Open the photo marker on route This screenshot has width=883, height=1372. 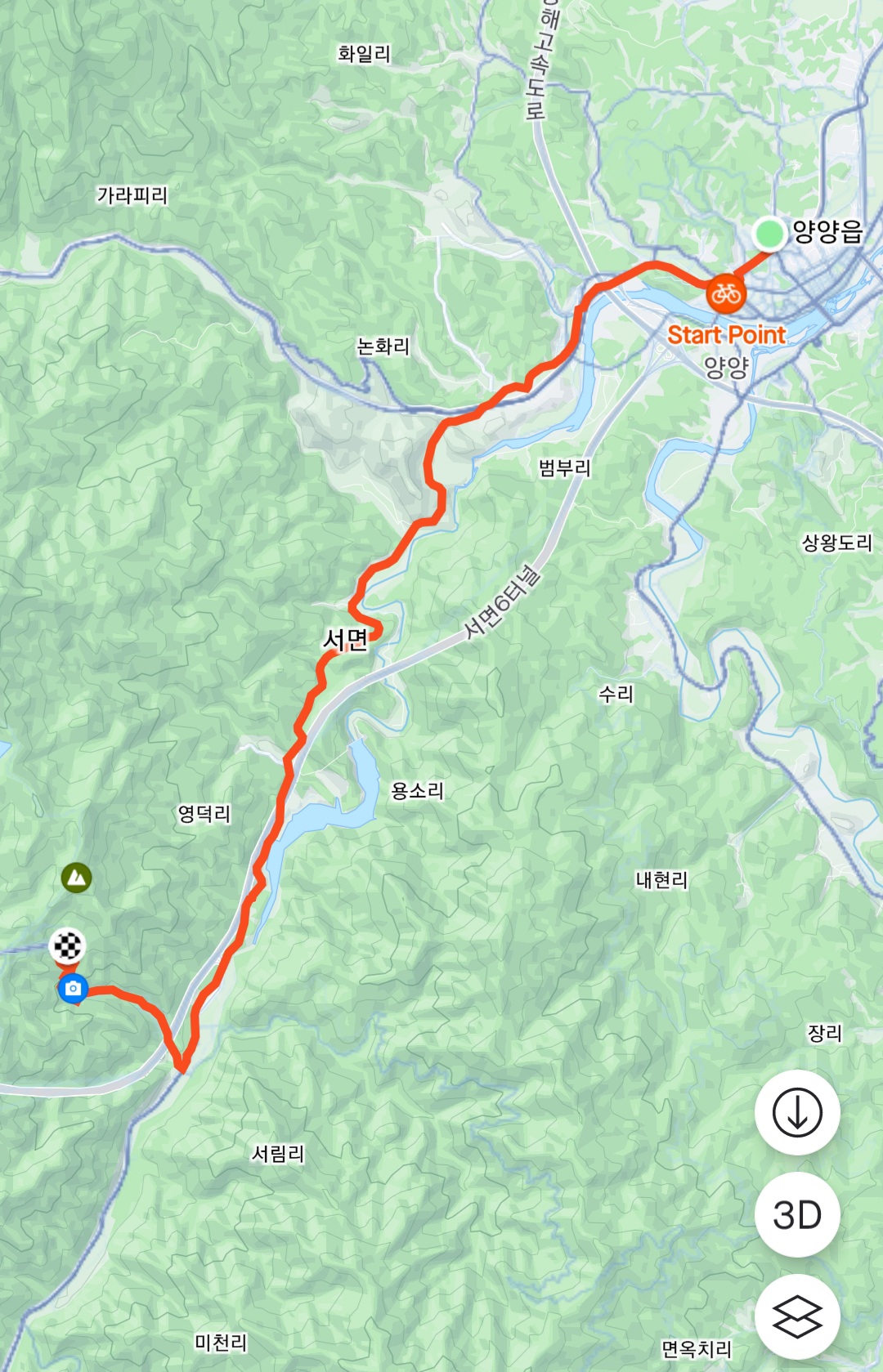click(x=73, y=989)
